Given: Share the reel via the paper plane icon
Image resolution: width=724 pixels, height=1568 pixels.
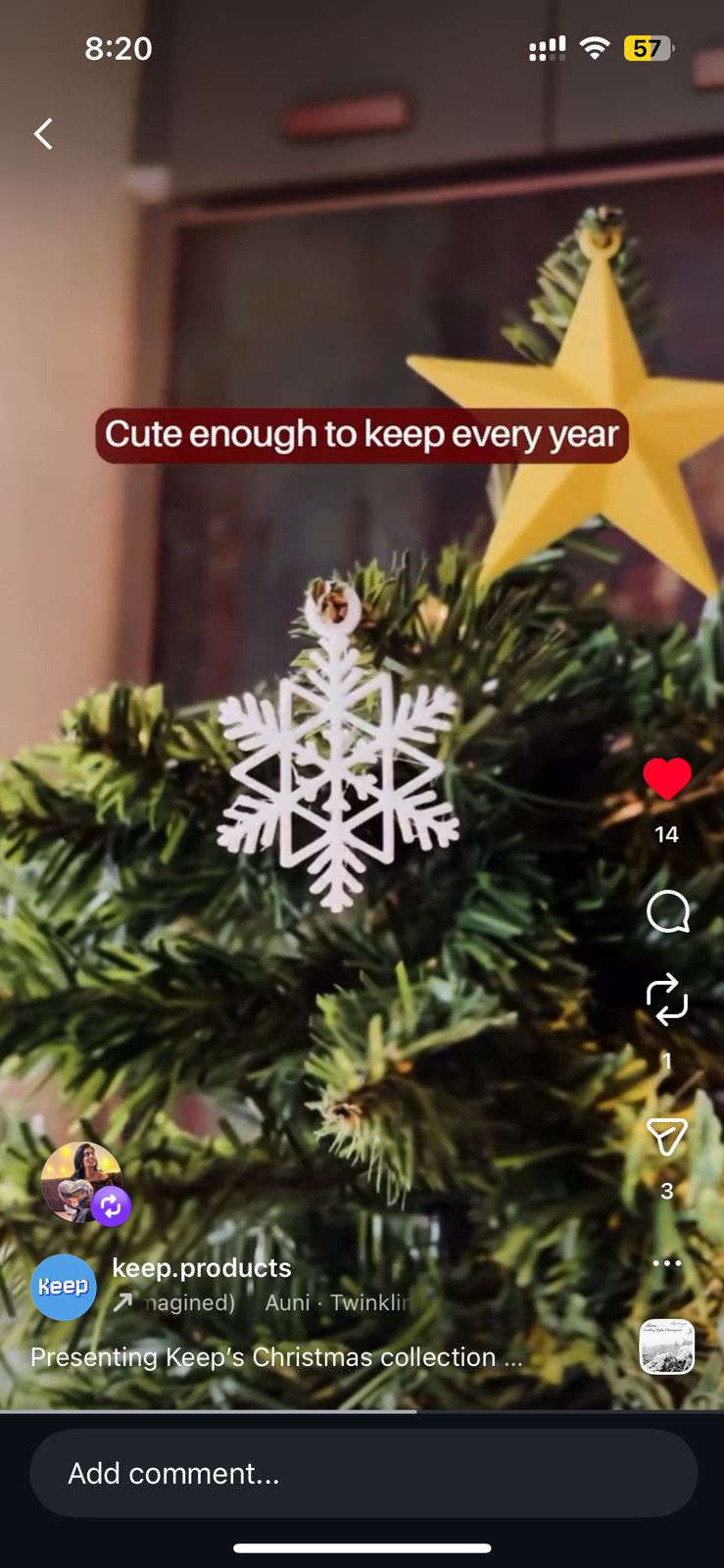Looking at the screenshot, I should pyautogui.click(x=667, y=1137).
